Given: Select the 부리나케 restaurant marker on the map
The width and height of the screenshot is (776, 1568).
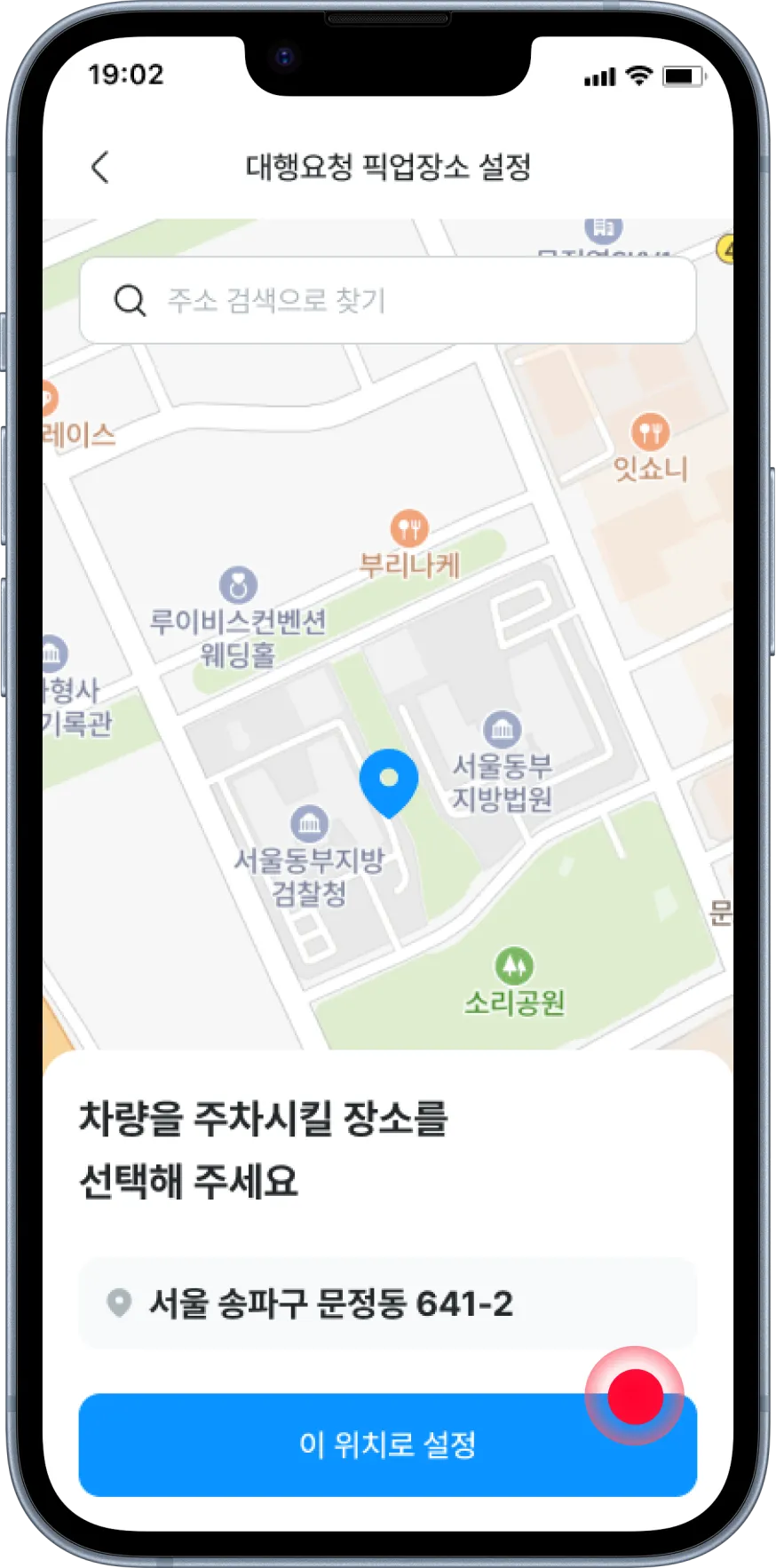Looking at the screenshot, I should pos(409,529).
